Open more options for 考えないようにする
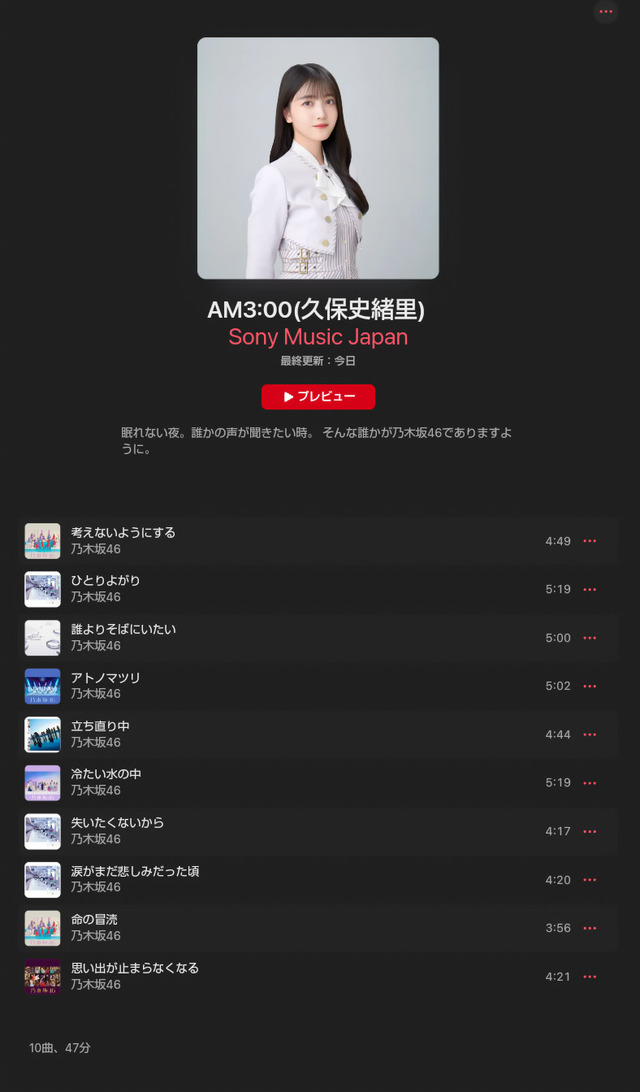The image size is (640, 1092). tap(590, 541)
